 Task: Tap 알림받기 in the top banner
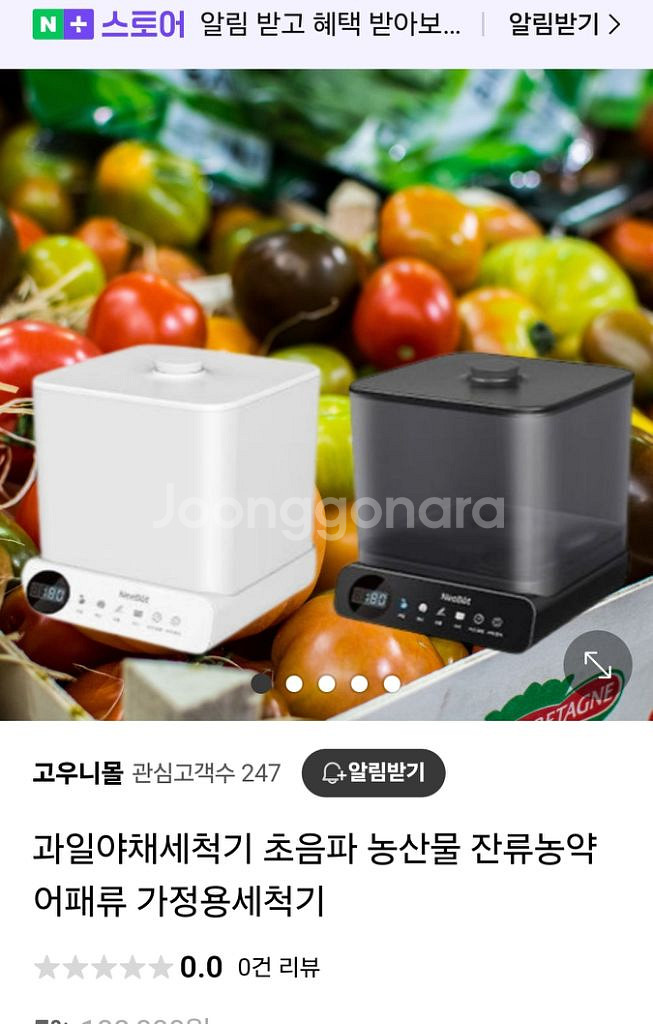pos(564,25)
